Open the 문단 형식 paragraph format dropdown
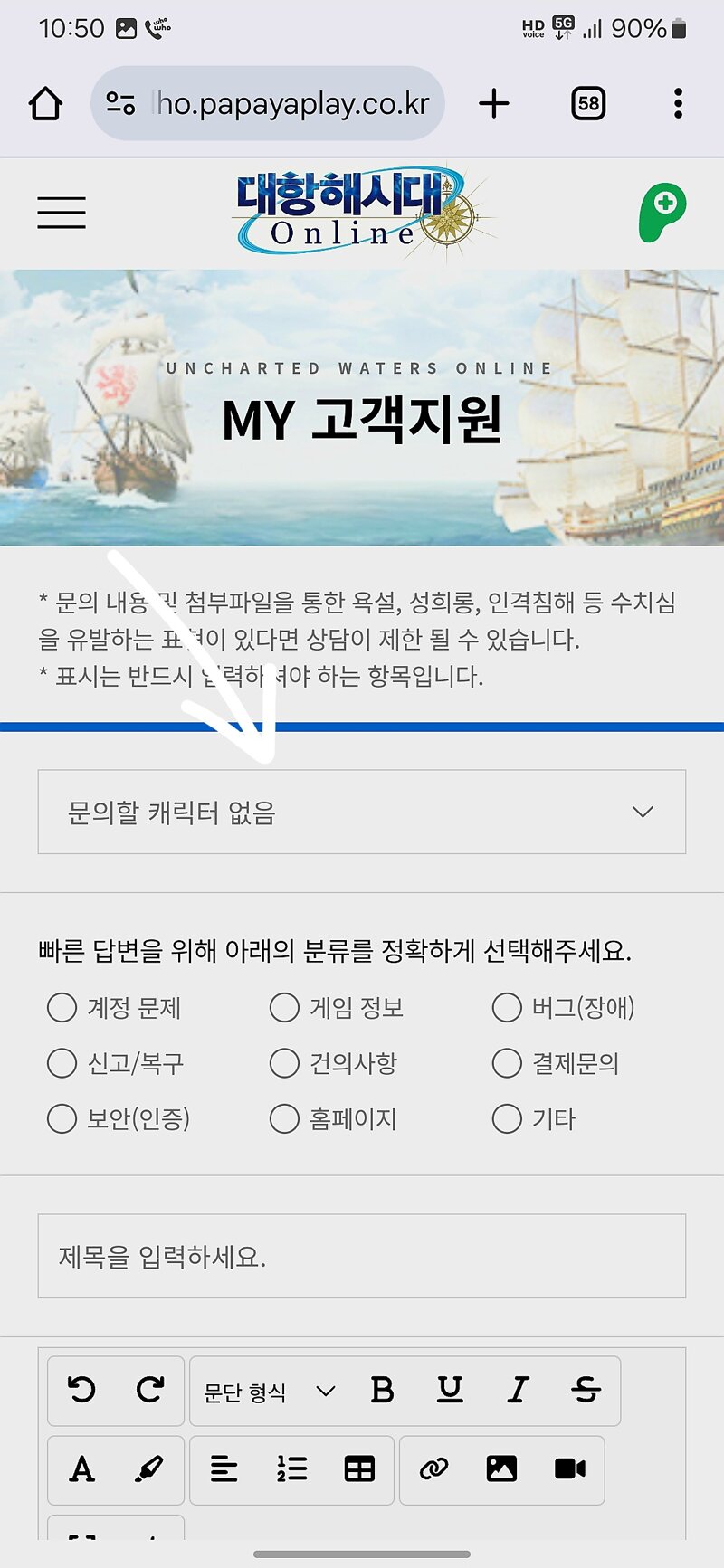The image size is (724, 1568). coord(269,1392)
